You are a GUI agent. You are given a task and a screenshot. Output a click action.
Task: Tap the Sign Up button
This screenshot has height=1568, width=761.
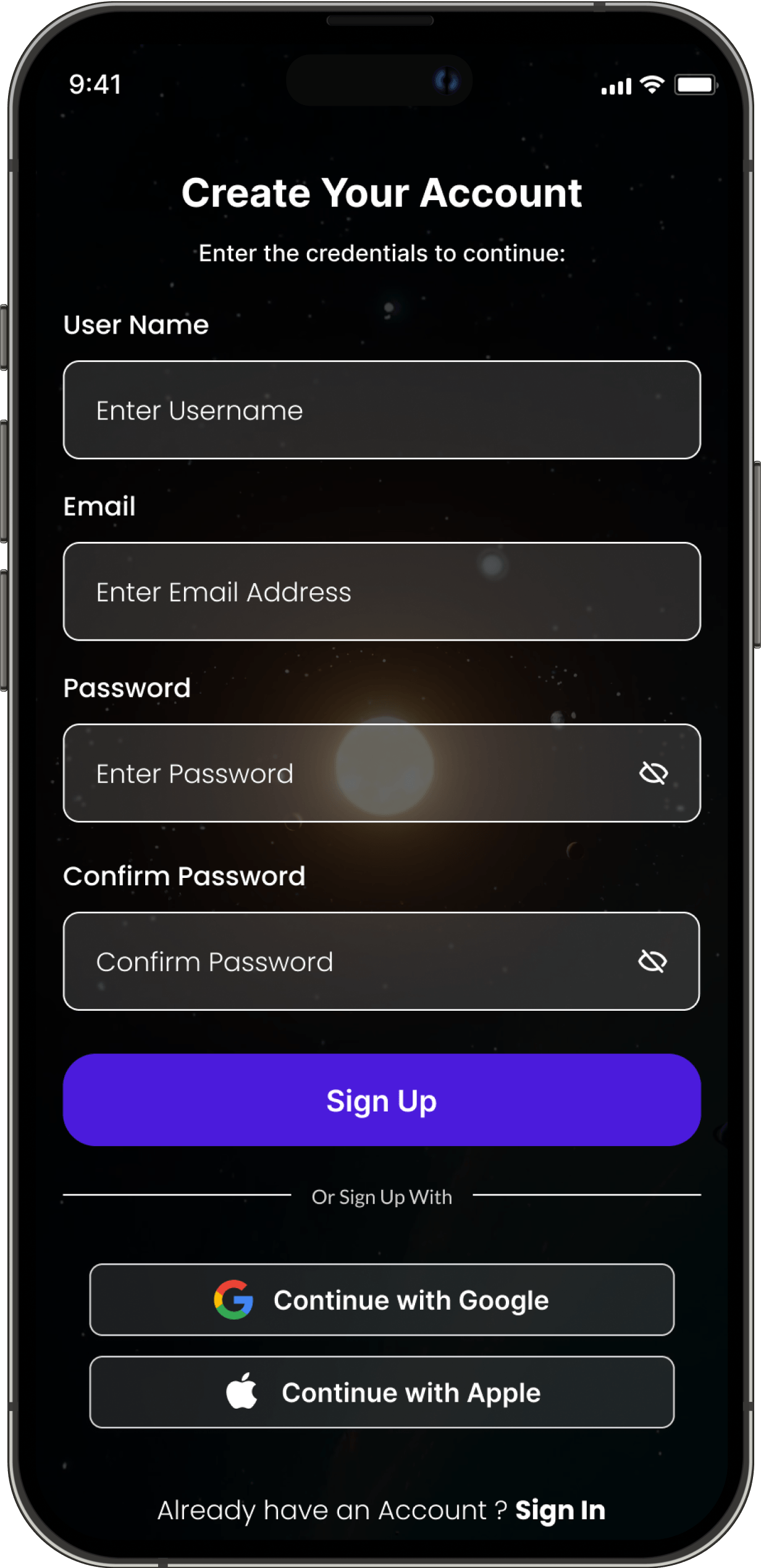pos(381,1100)
